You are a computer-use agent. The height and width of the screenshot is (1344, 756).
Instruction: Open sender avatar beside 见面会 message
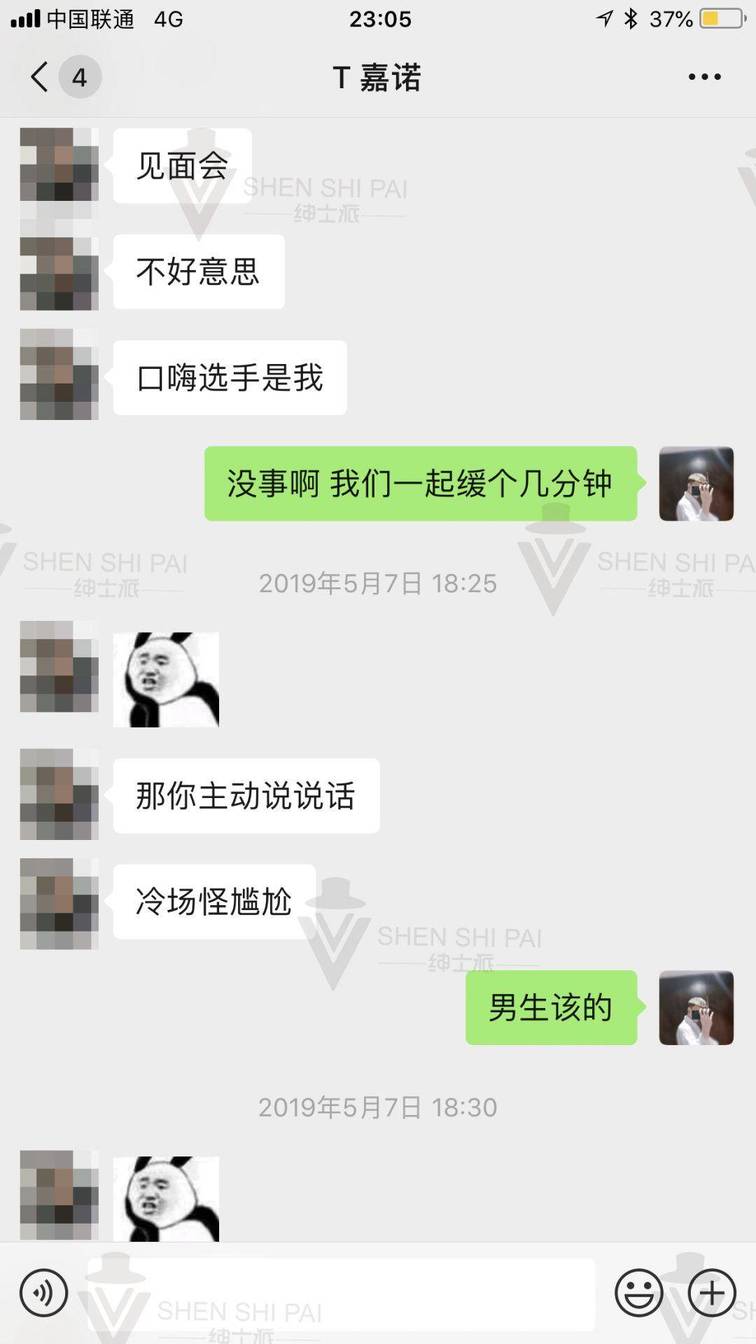click(x=59, y=165)
